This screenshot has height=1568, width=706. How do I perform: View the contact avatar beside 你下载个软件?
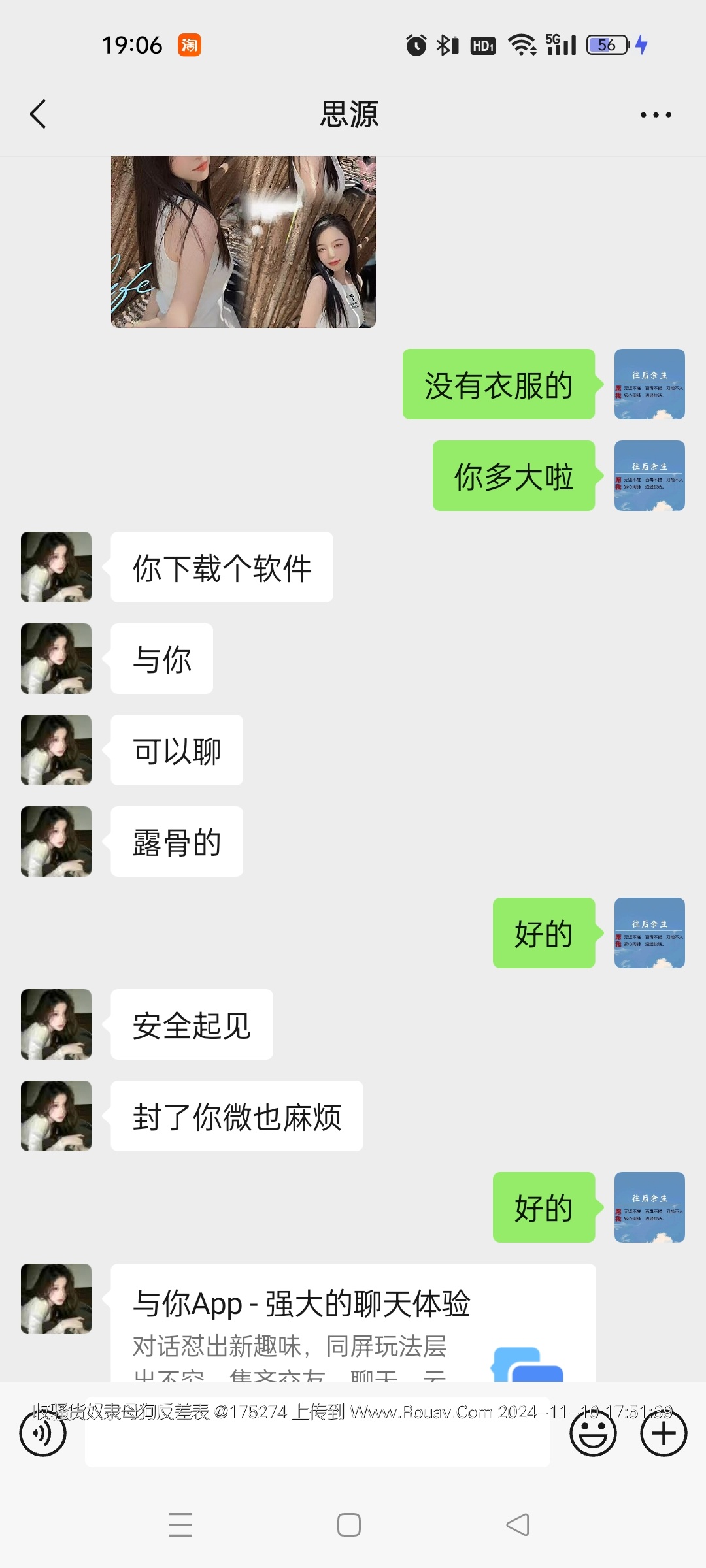(x=56, y=567)
